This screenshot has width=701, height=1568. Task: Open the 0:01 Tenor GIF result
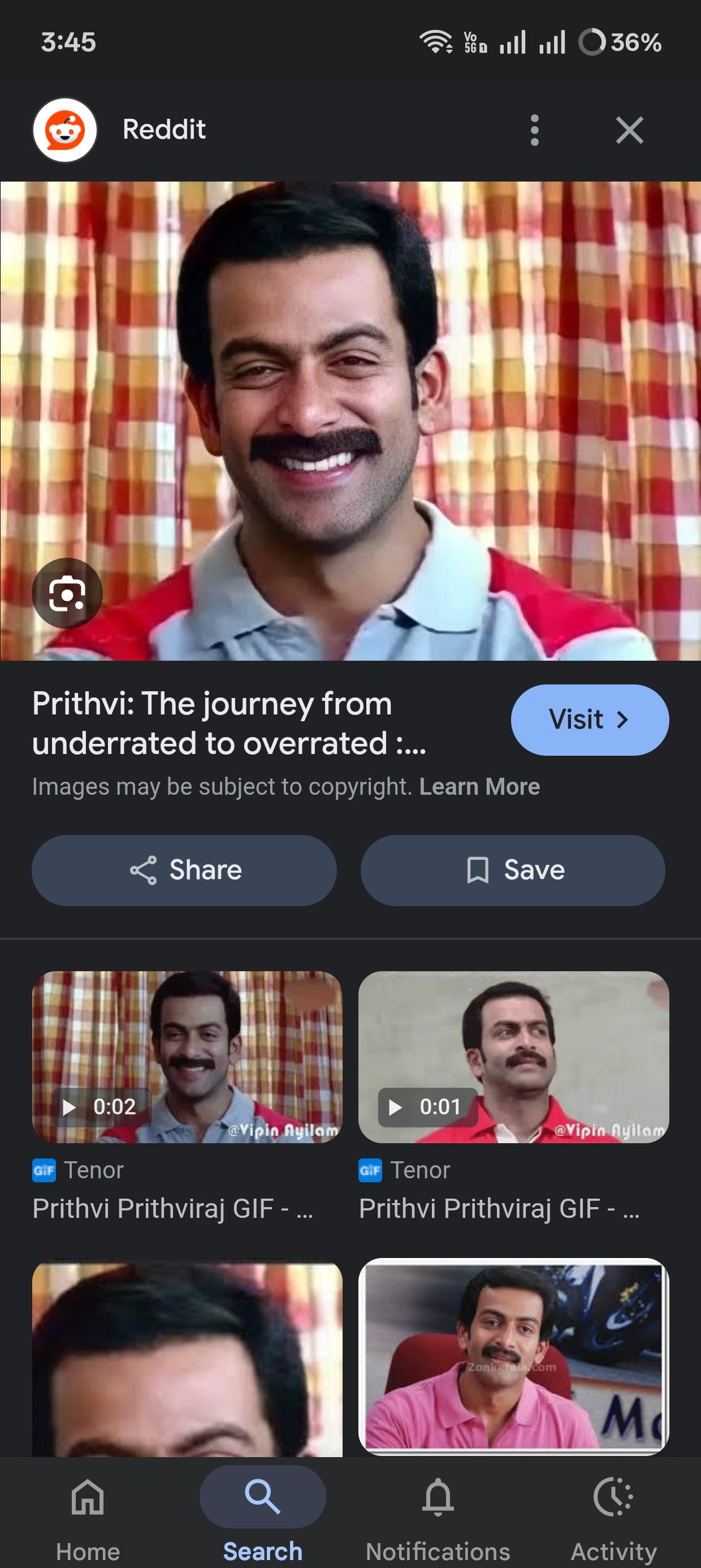[513, 1057]
